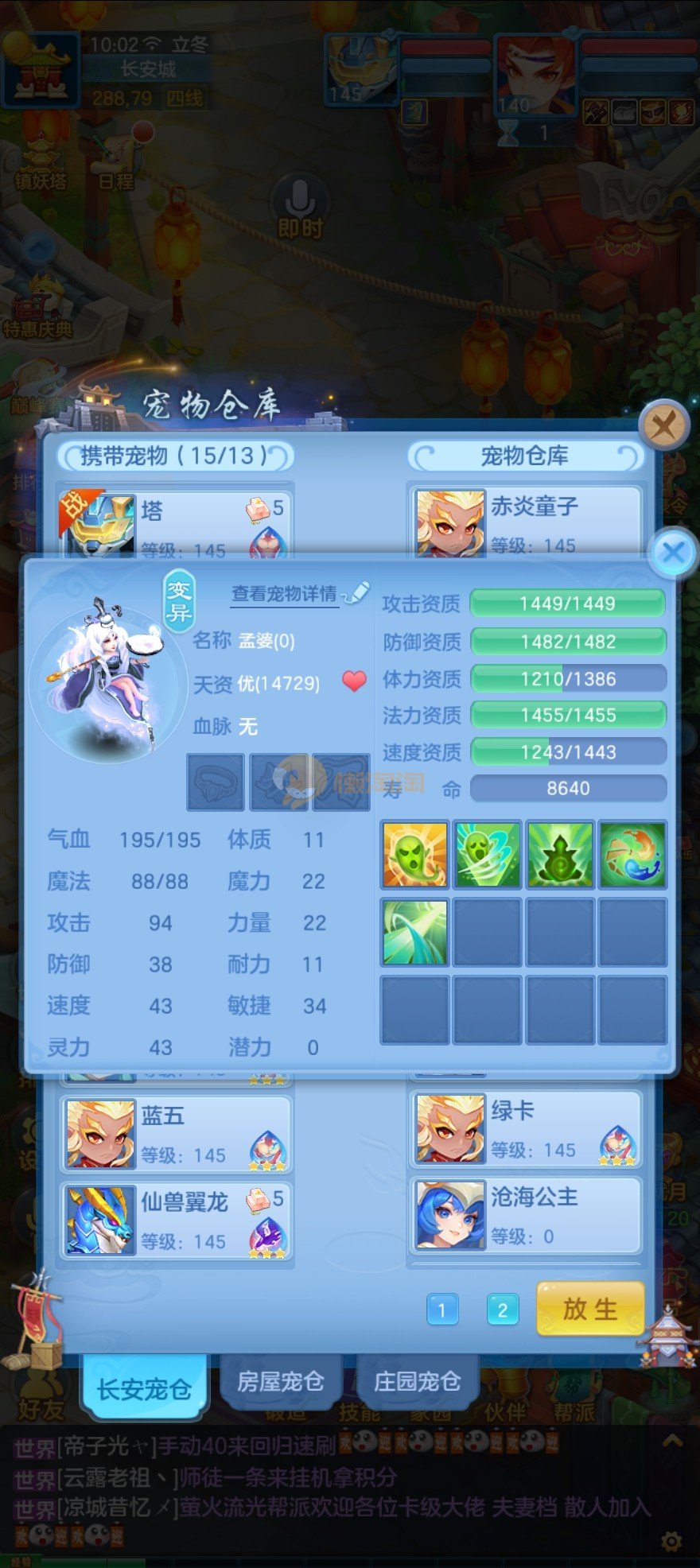
Task: Switch to the 房屋宠仓 tab
Action: point(280,1383)
